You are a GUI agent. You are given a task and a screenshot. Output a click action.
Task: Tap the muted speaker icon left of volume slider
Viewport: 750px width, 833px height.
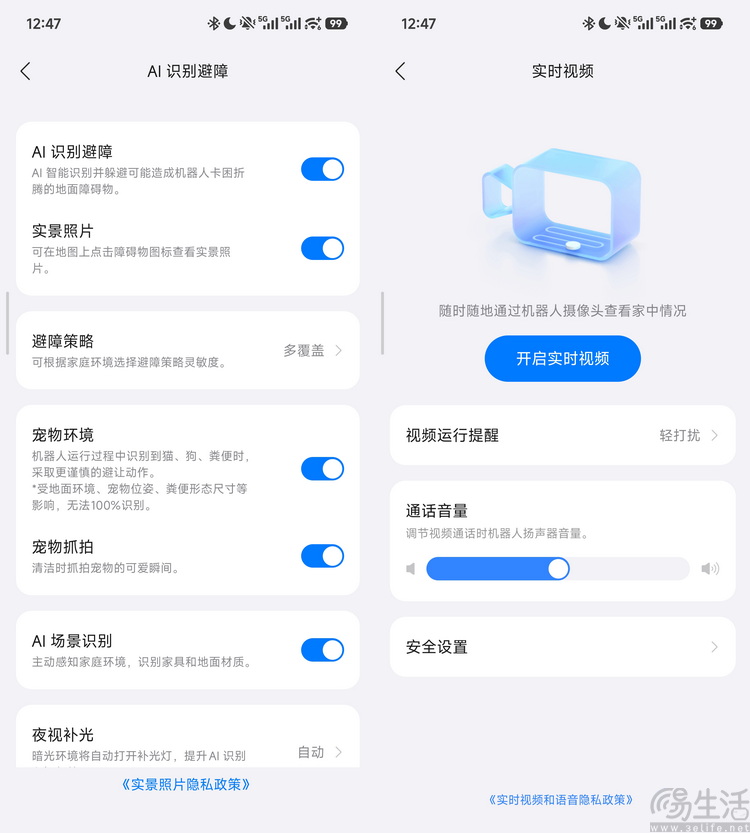tap(411, 568)
